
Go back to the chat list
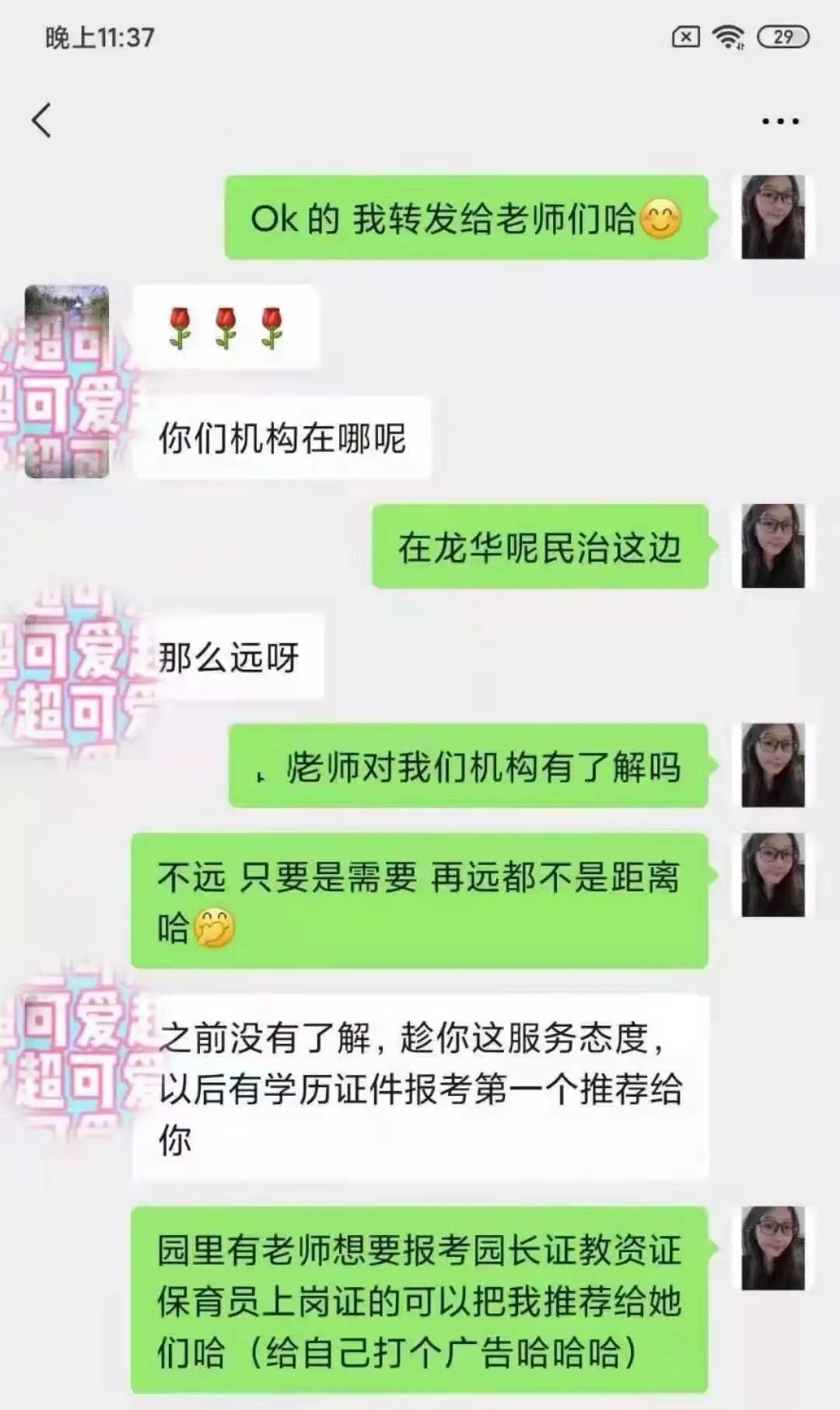coord(42,121)
